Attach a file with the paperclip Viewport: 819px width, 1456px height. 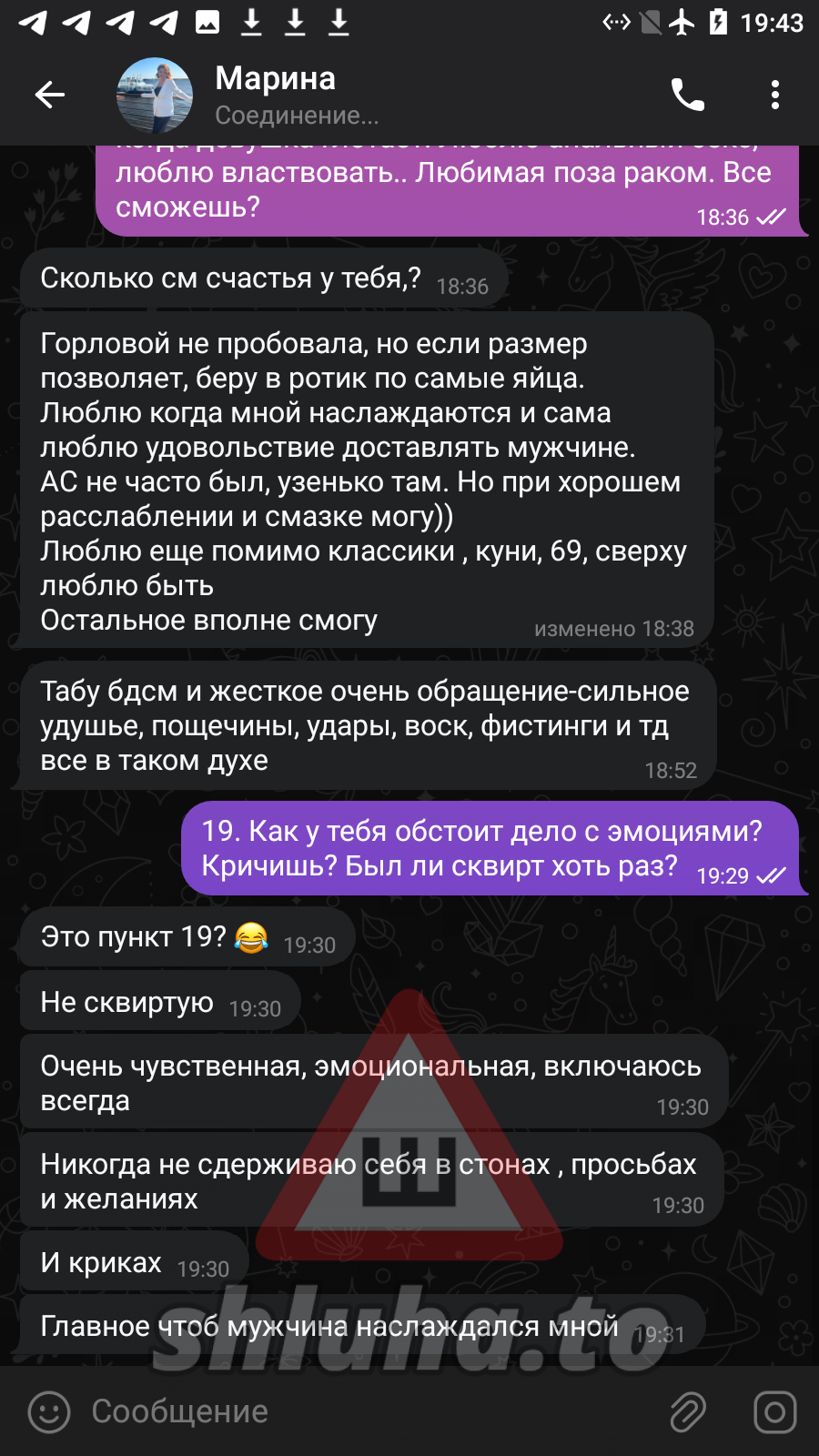(x=688, y=1411)
